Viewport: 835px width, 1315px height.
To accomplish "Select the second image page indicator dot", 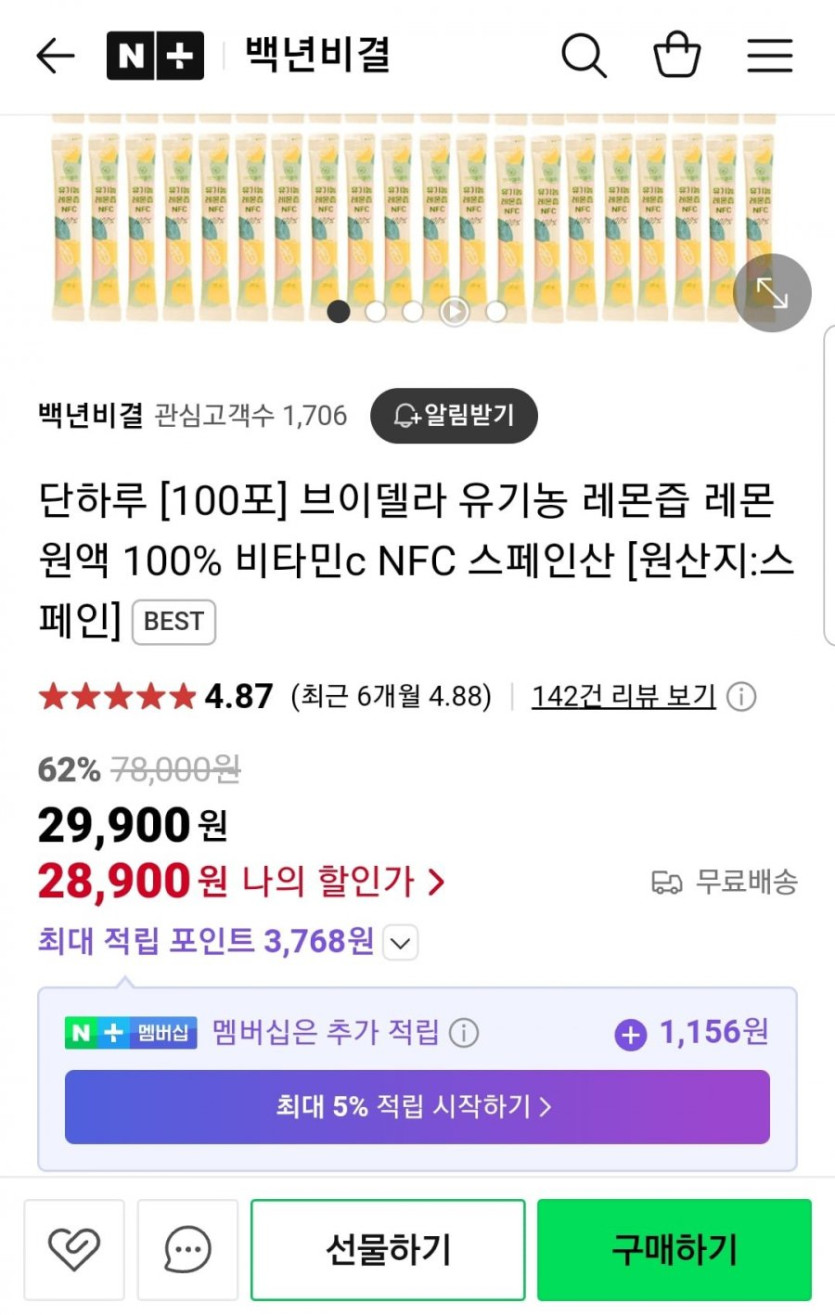I will tap(376, 311).
